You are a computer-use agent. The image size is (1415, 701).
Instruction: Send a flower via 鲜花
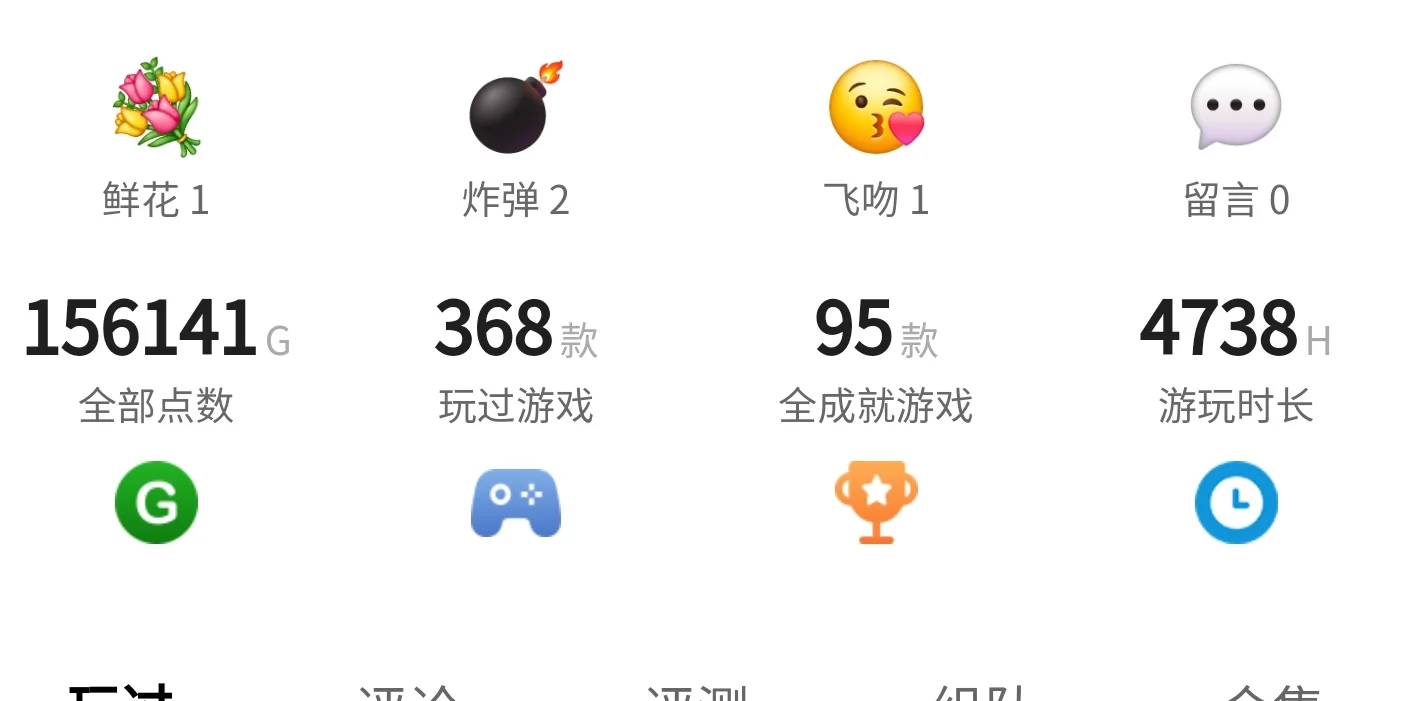click(157, 108)
